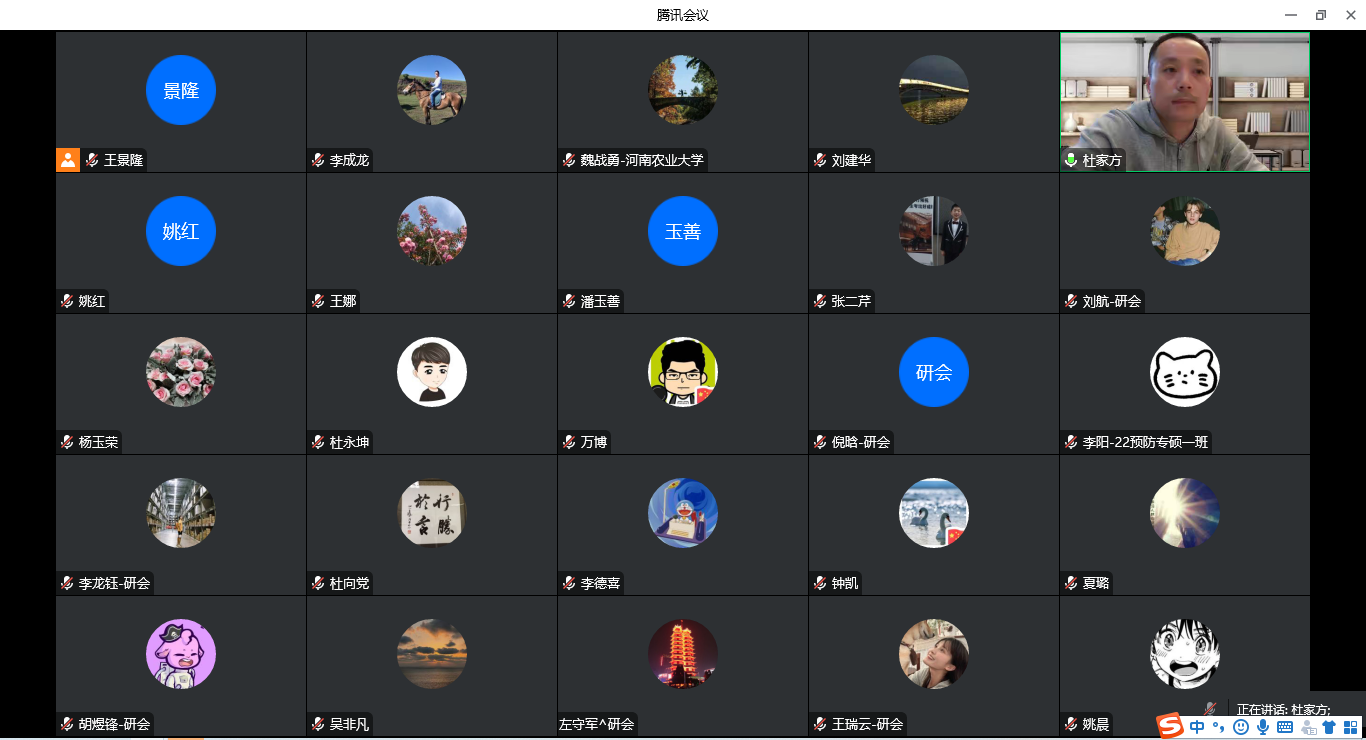Screen dimensions: 1366x740
Task: Select Du Jiafang's live video tile
Action: 1185,100
